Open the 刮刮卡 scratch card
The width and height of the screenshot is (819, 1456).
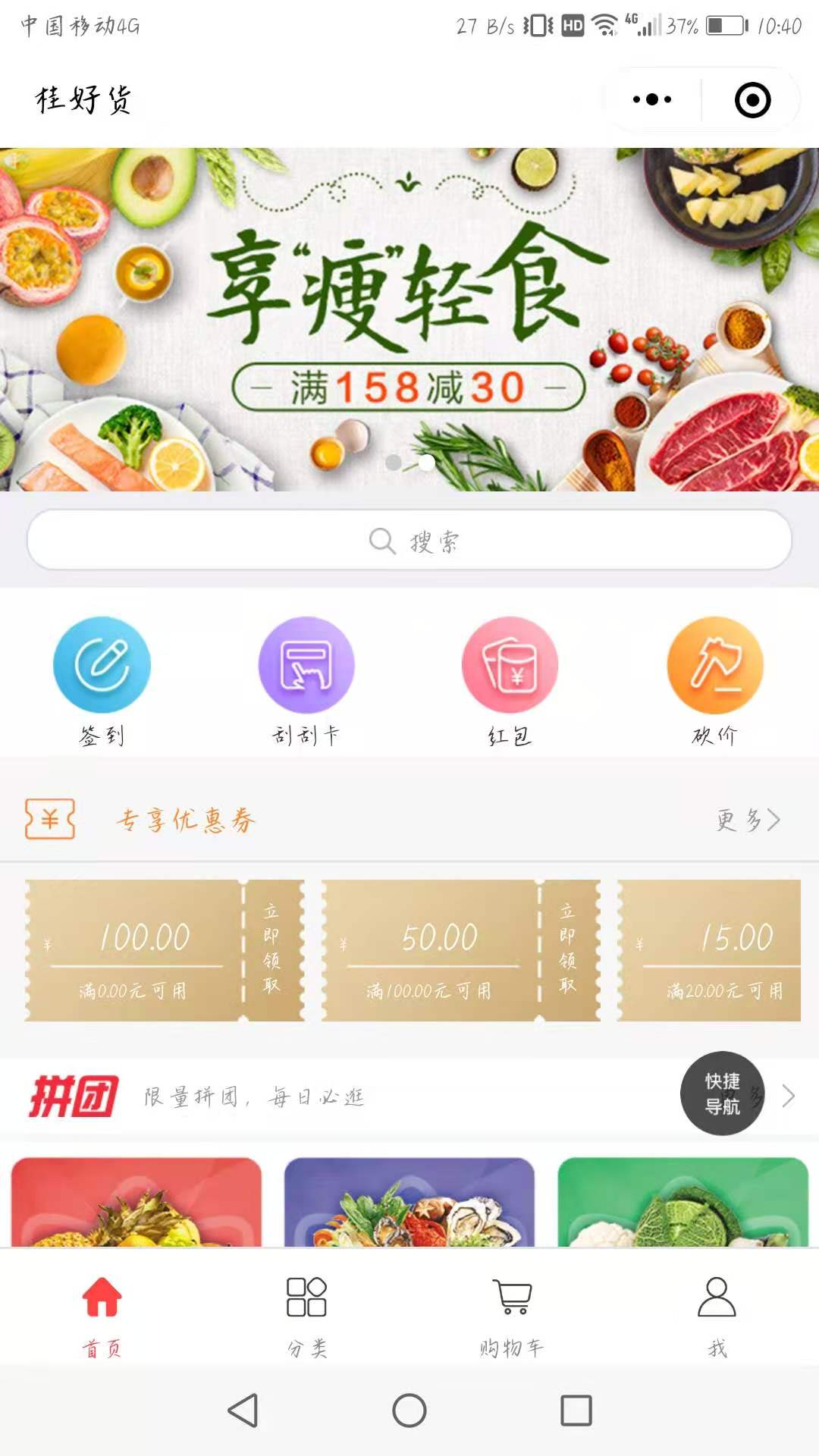(x=306, y=666)
